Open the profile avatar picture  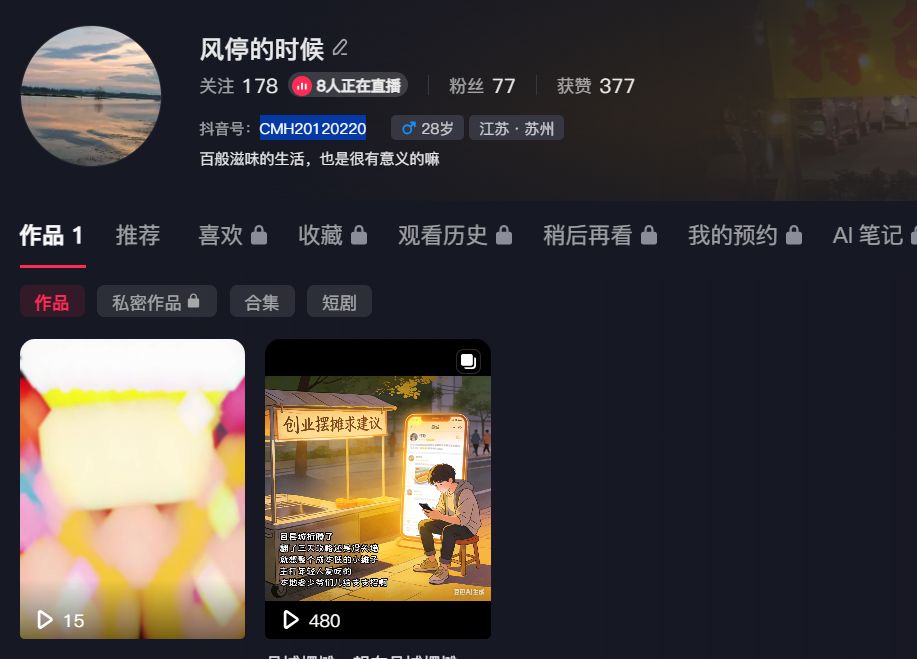pyautogui.click(x=90, y=96)
